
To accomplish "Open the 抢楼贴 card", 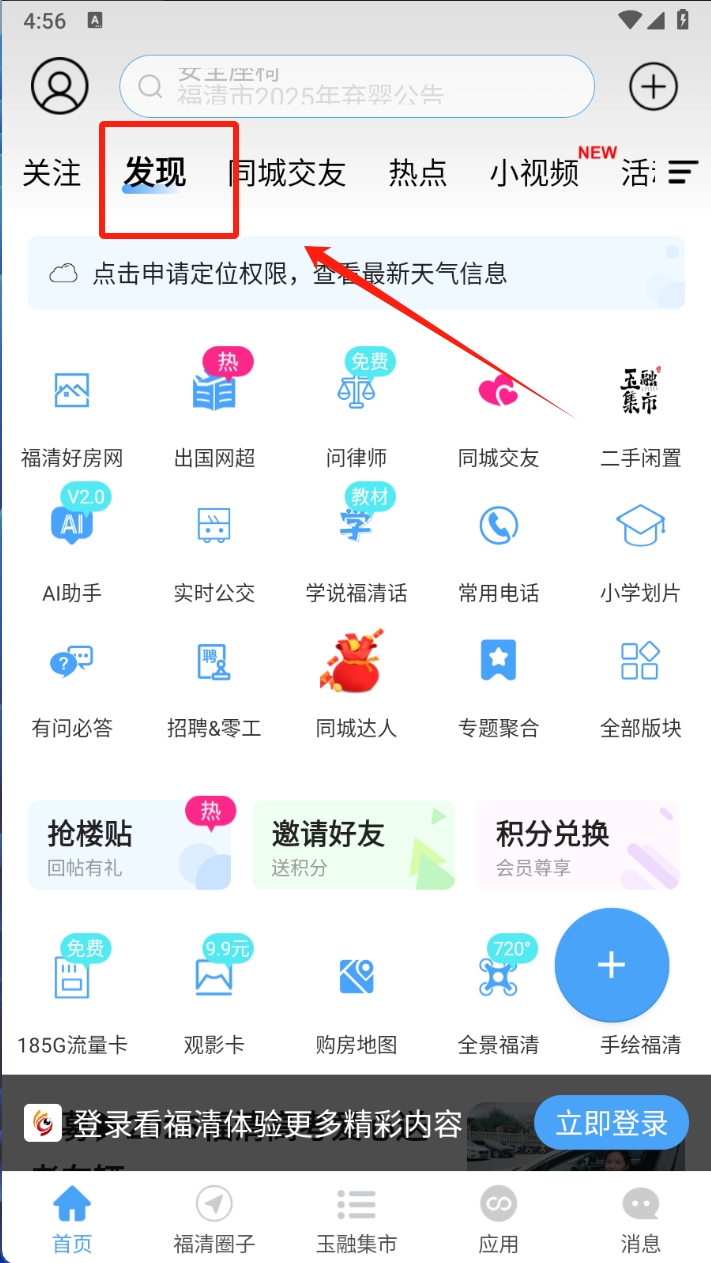I will (x=130, y=845).
